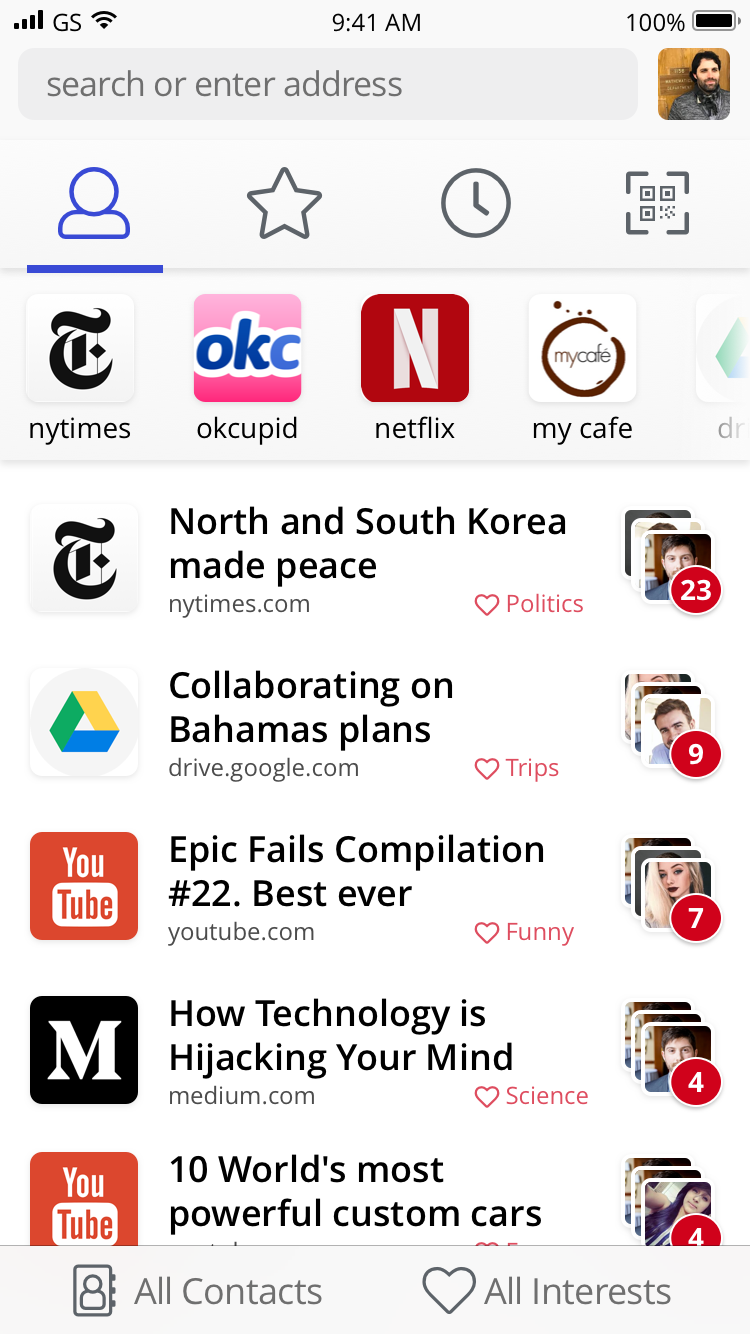Open the my cafe shortcut
750x1334 pixels.
click(x=582, y=348)
